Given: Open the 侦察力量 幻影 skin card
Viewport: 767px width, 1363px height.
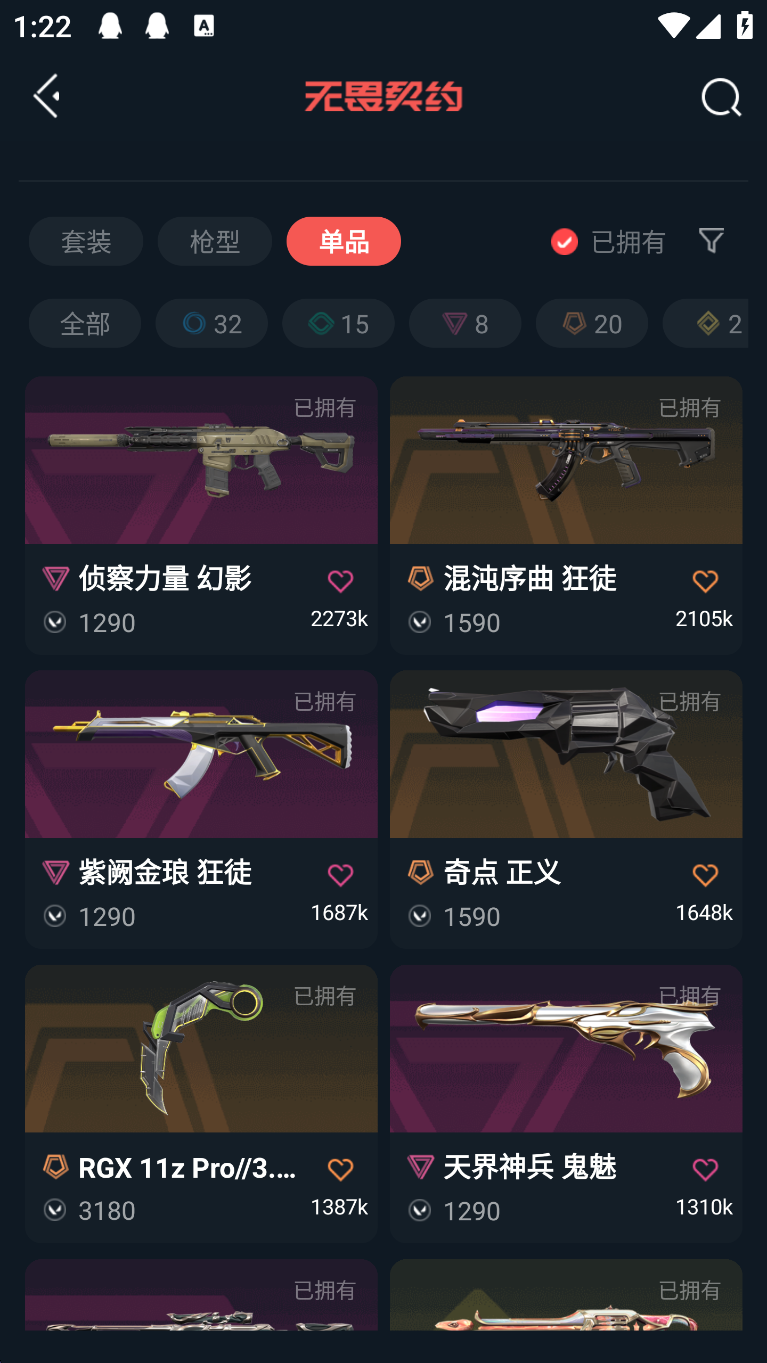Looking at the screenshot, I should coord(201,515).
